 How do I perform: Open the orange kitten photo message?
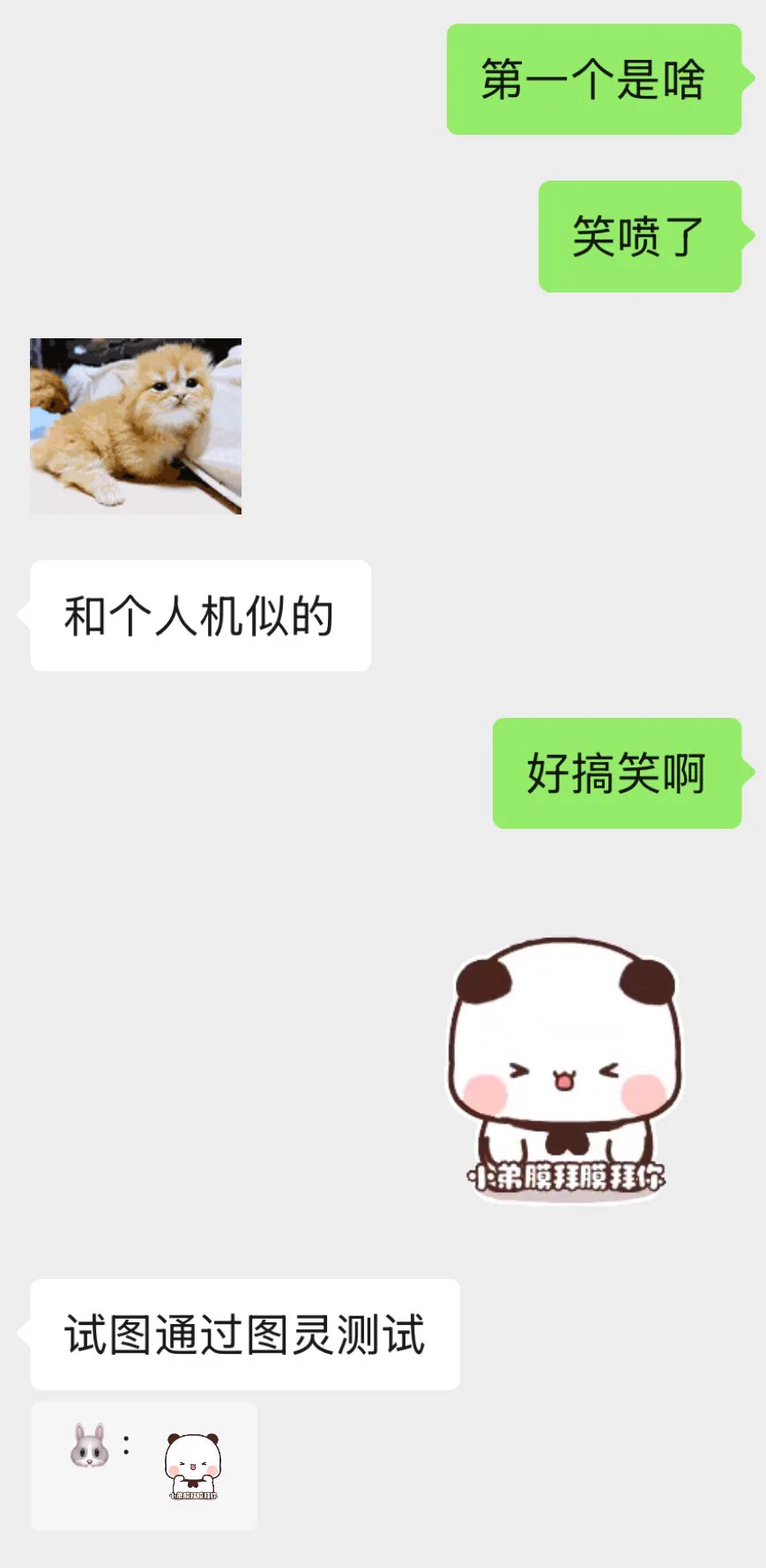click(x=136, y=426)
